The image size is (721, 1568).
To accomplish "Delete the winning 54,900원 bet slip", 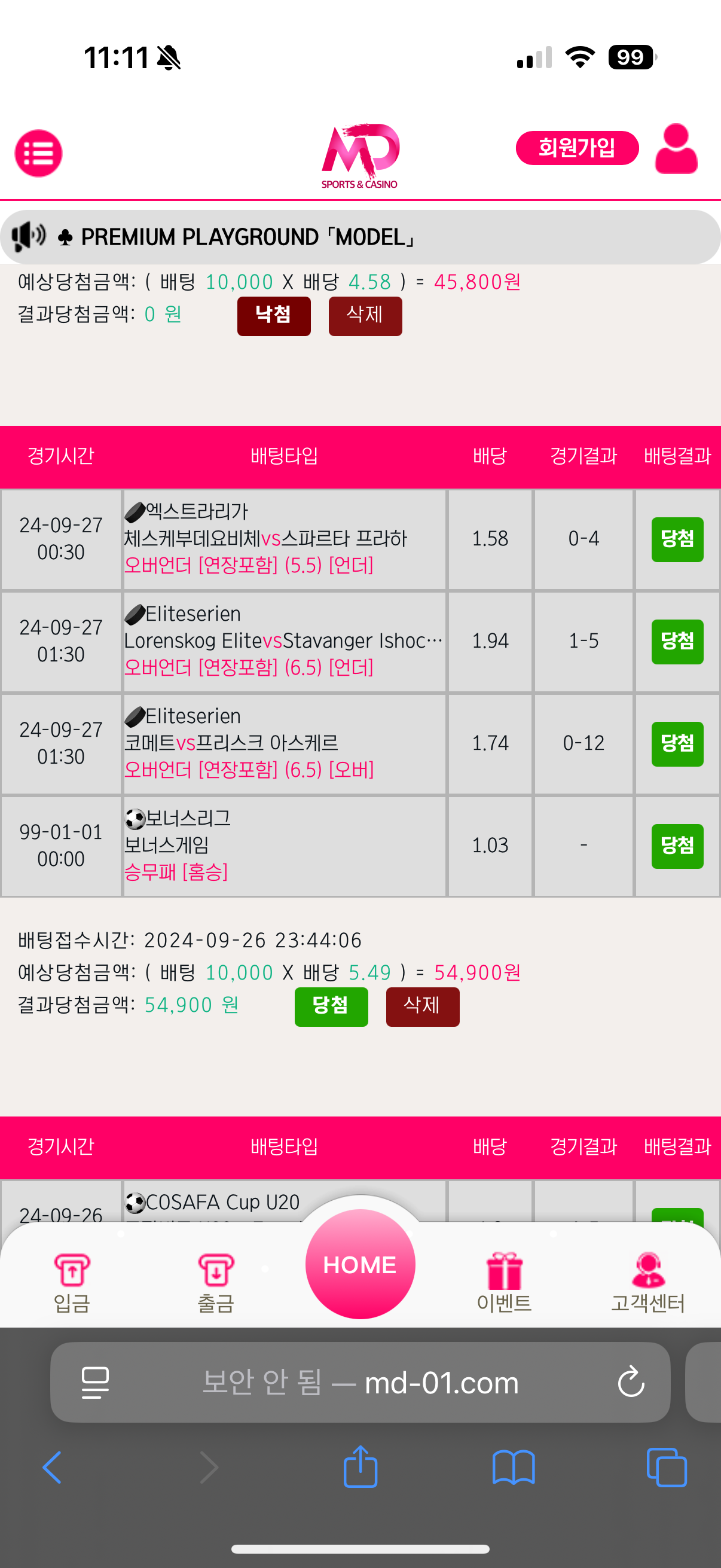I will [422, 1007].
